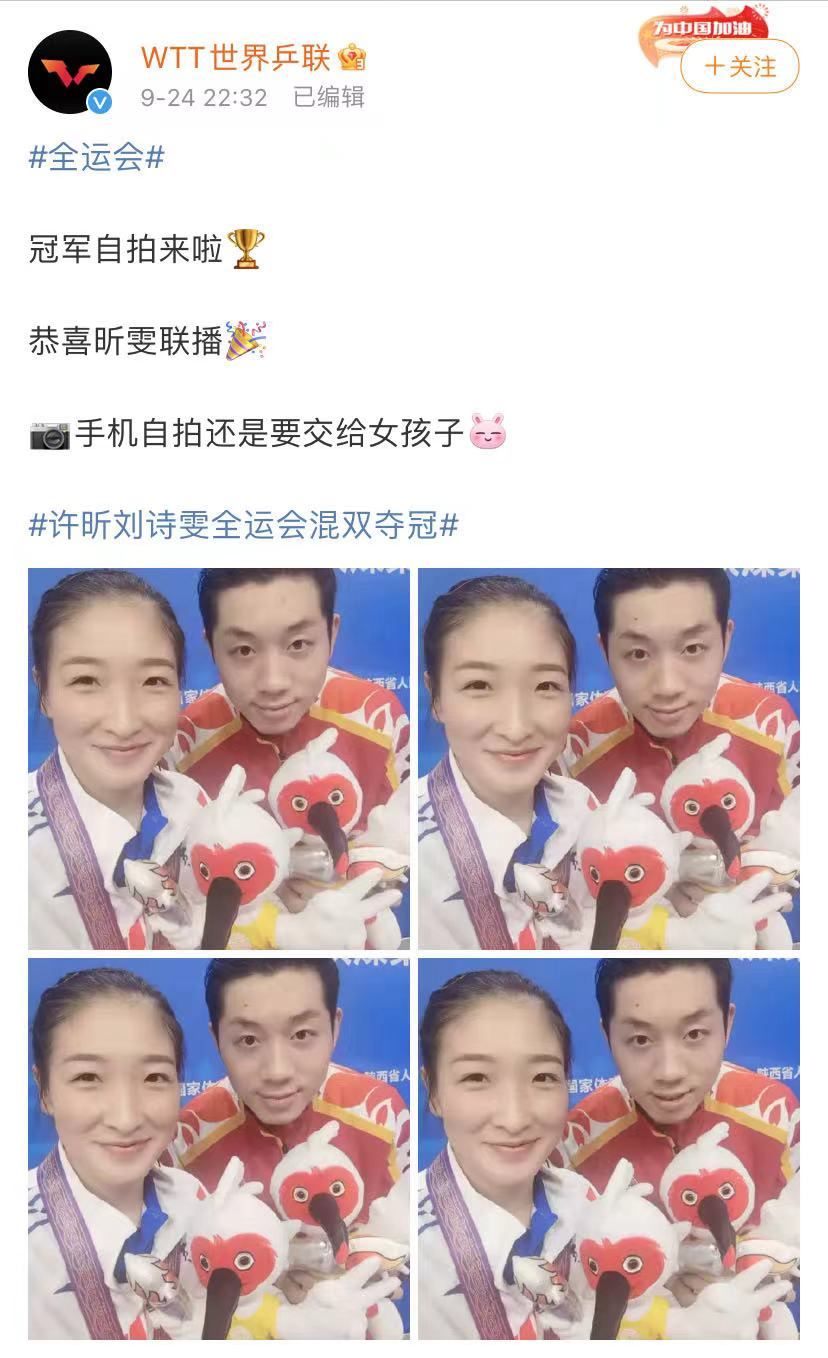Open WTT世界乒联 profile avatar
828x1358 pixels.
pyautogui.click(x=69, y=72)
